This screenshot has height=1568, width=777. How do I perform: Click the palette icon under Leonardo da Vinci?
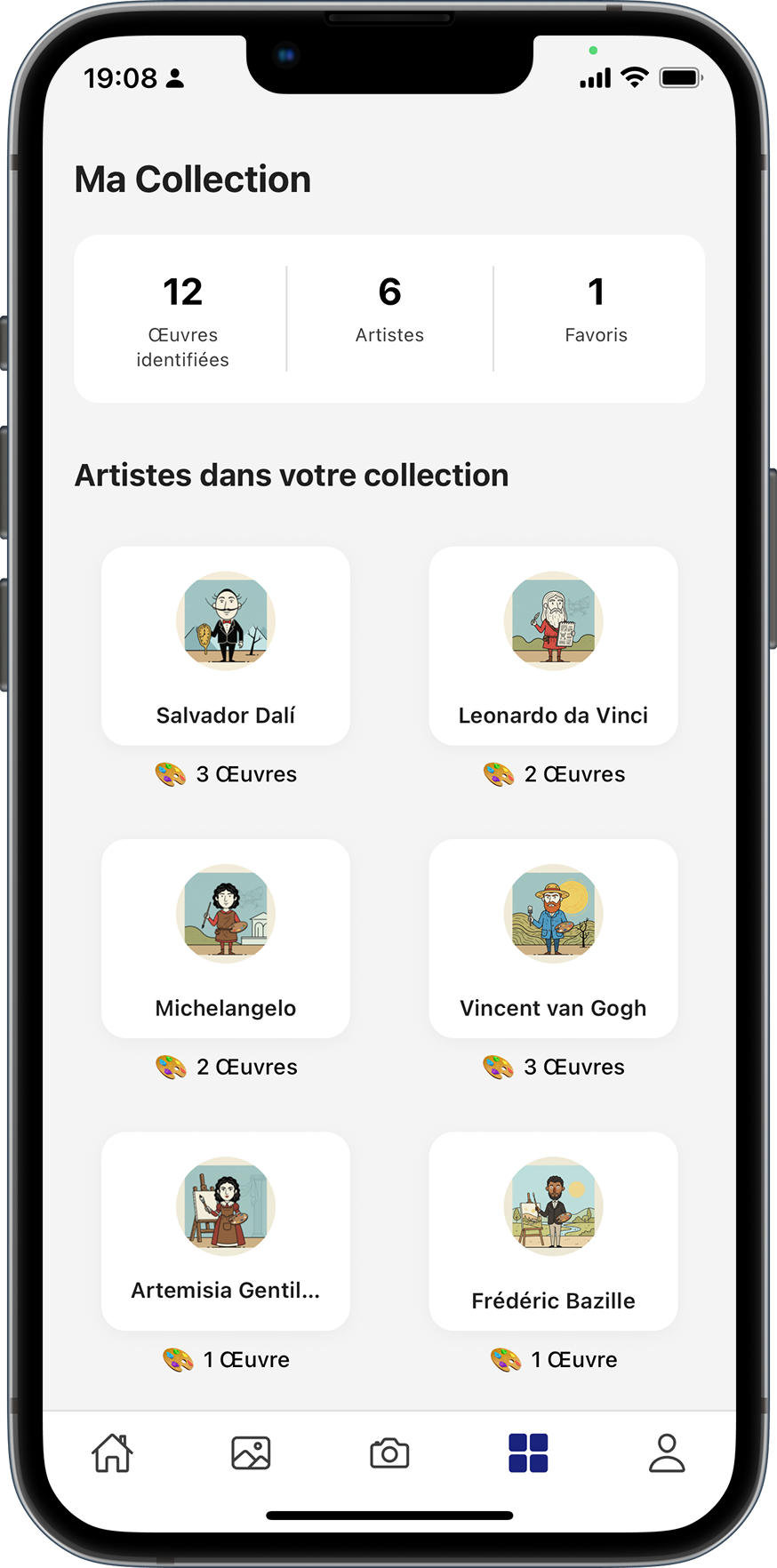[x=498, y=774]
